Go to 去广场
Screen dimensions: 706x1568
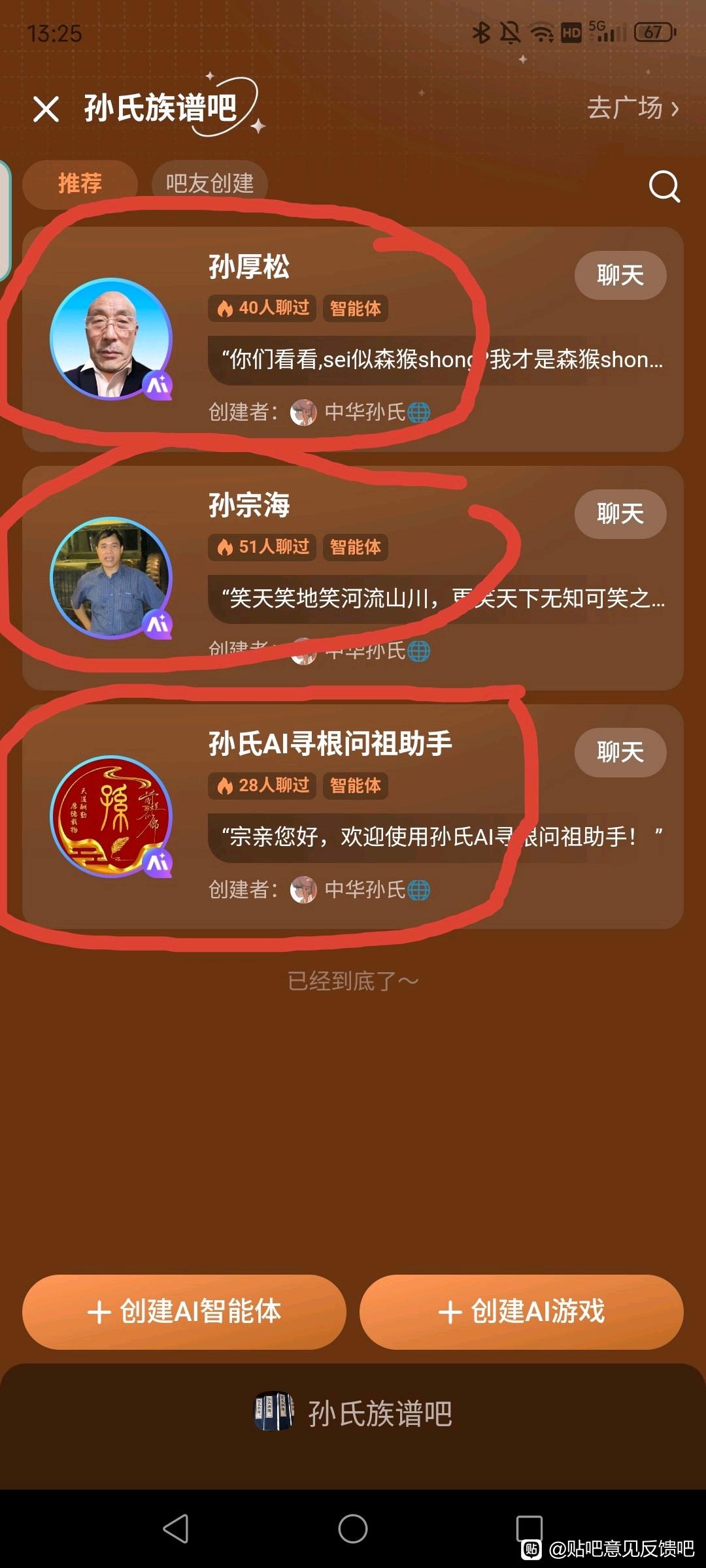633,108
